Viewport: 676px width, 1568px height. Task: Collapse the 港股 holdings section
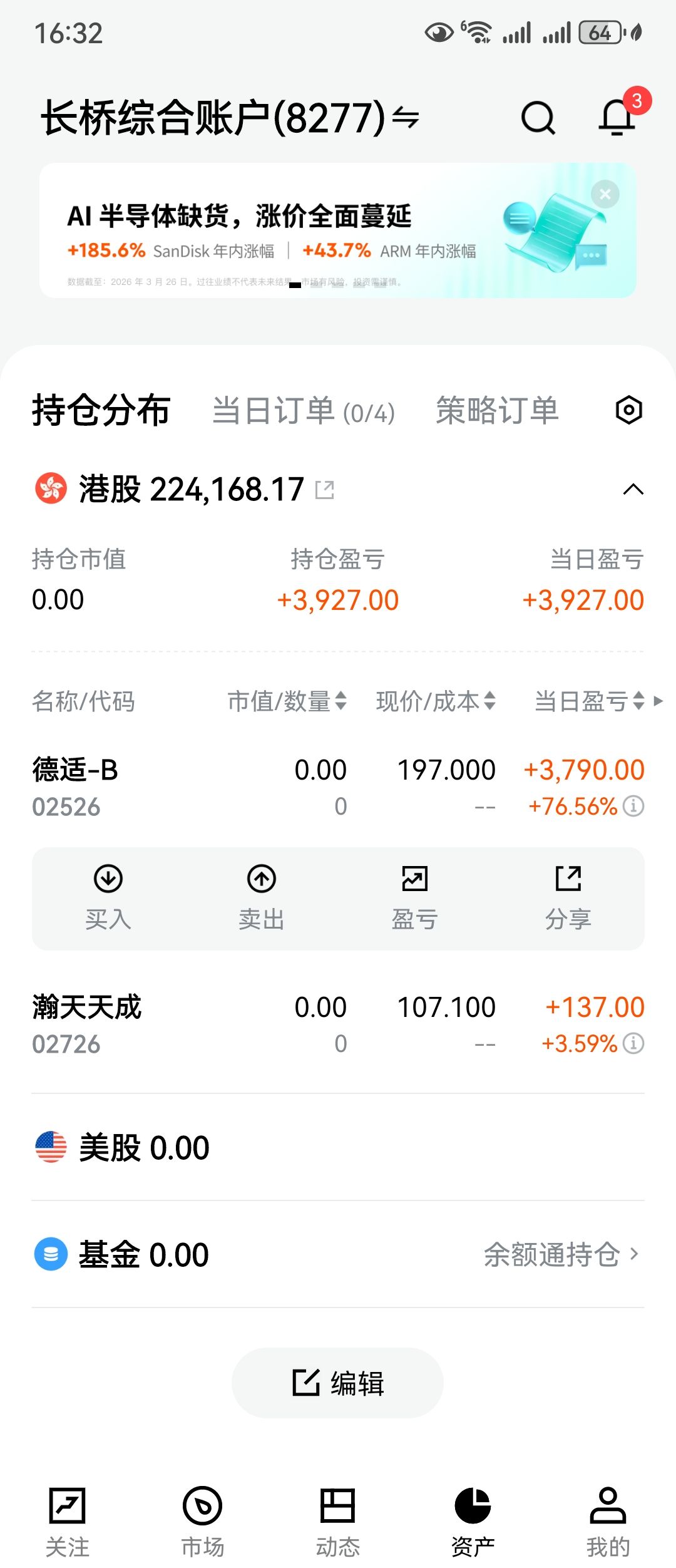click(x=633, y=489)
